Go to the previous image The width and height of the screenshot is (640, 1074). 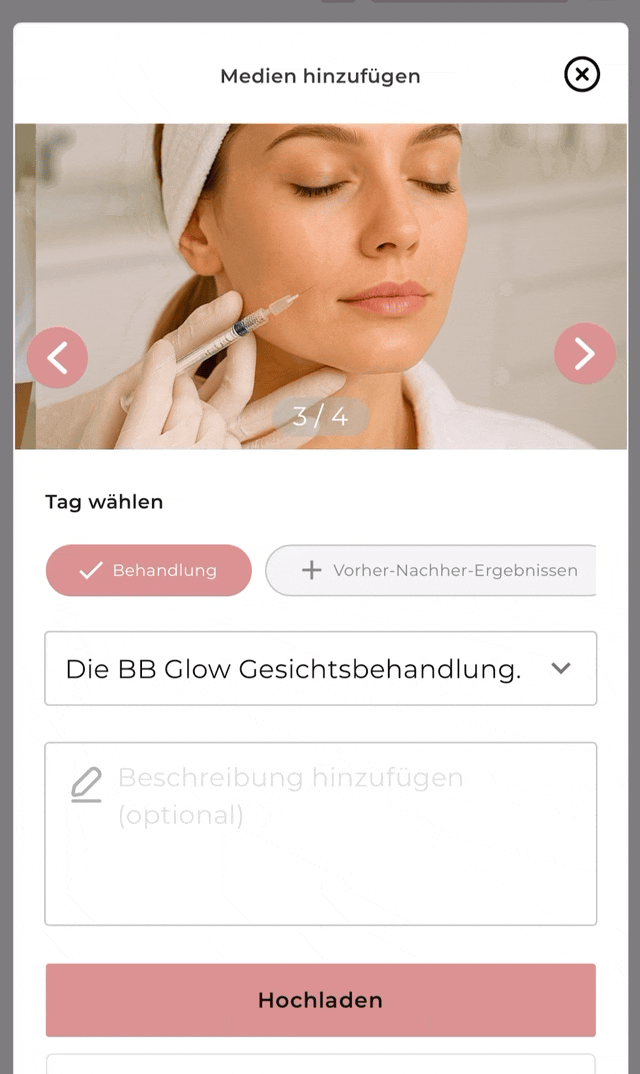(x=58, y=357)
